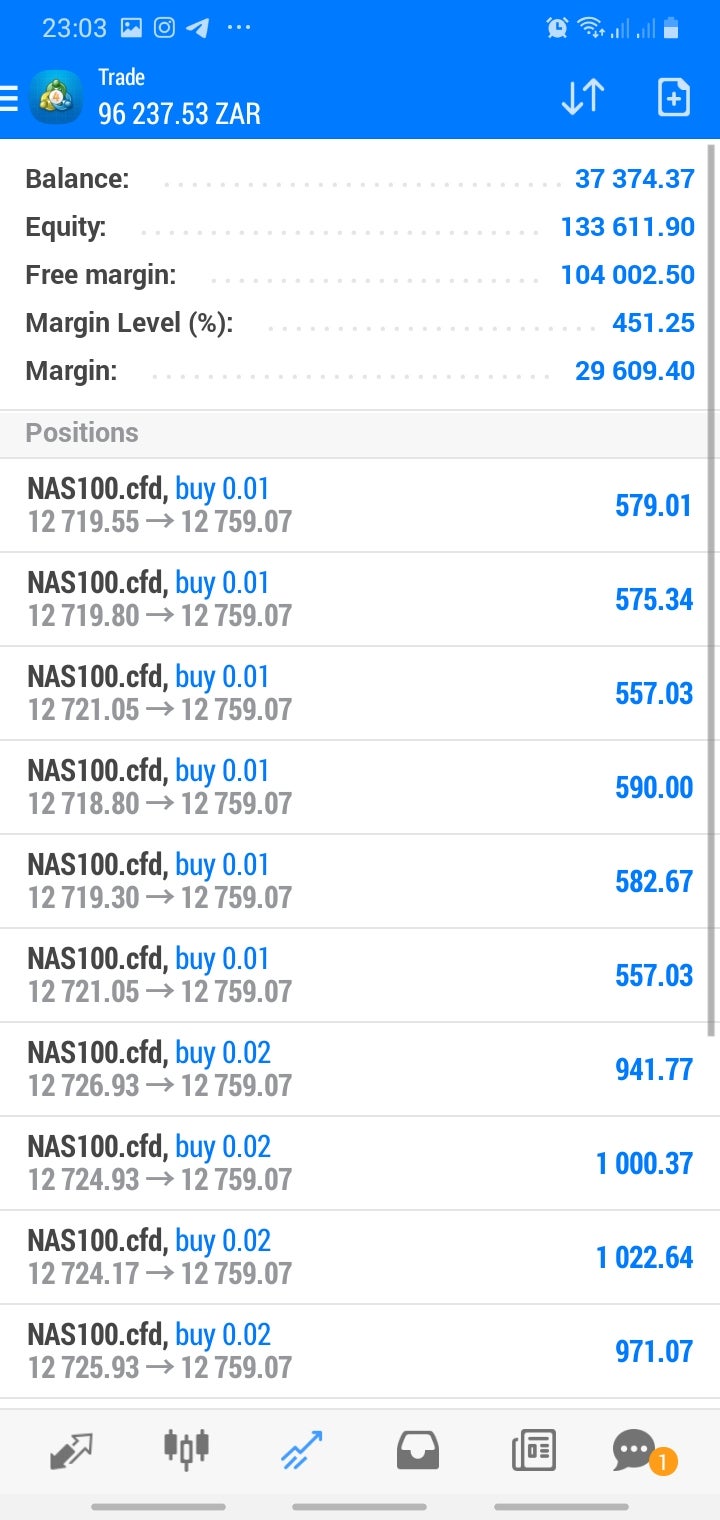Open the sort positions icon
Image resolution: width=720 pixels, height=1520 pixels.
tap(582, 98)
